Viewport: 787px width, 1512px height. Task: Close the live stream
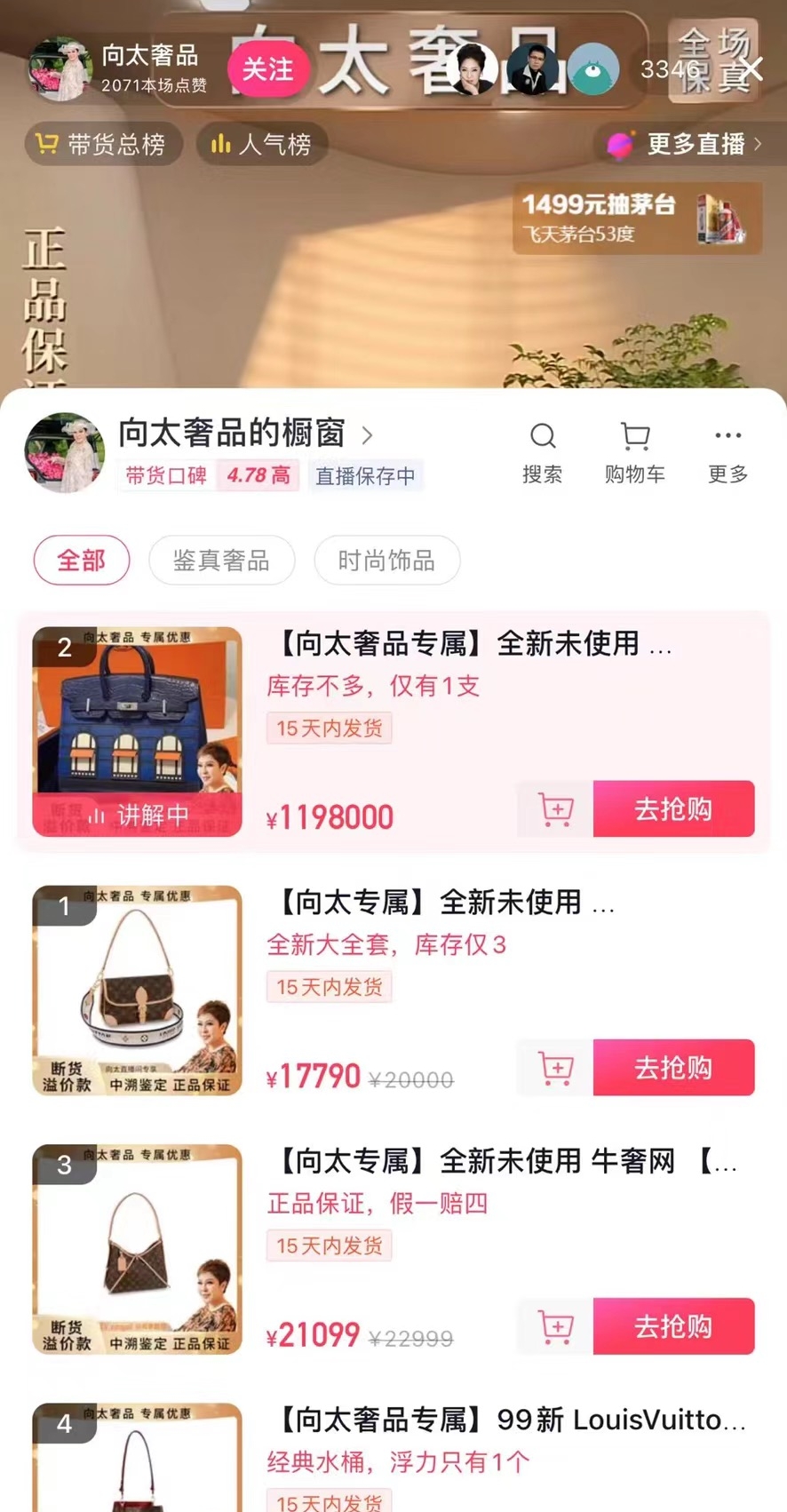751,68
